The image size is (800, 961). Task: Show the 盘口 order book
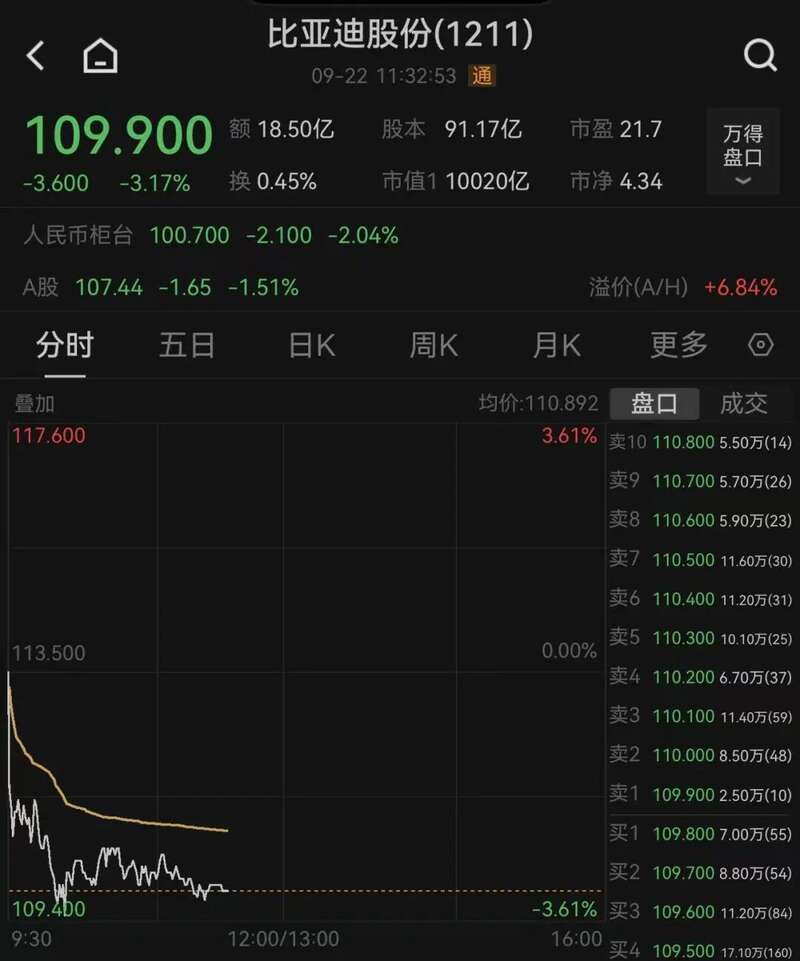655,404
